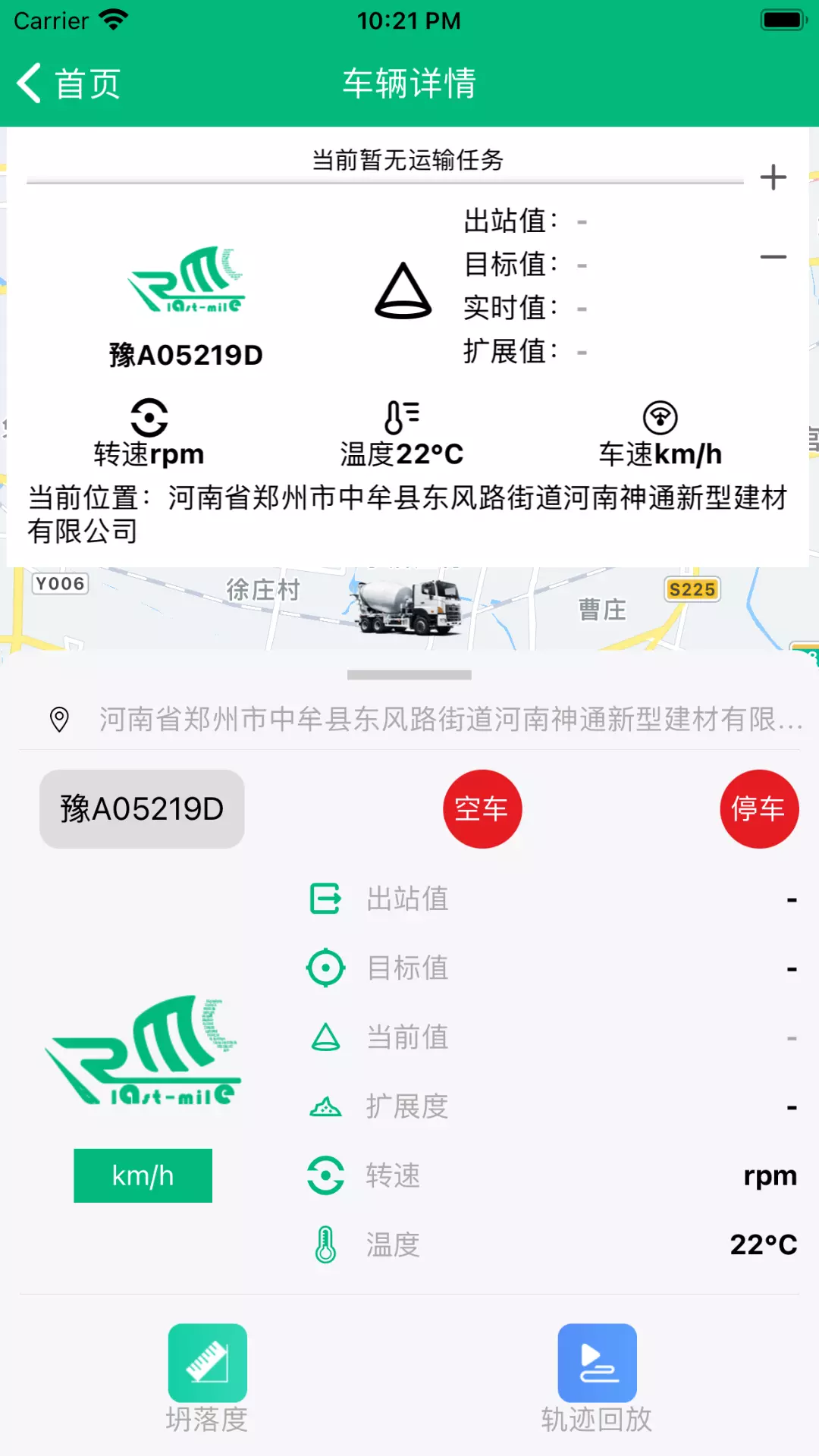The width and height of the screenshot is (819, 1456).
Task: Zoom out the map with minus
Action: point(773,257)
